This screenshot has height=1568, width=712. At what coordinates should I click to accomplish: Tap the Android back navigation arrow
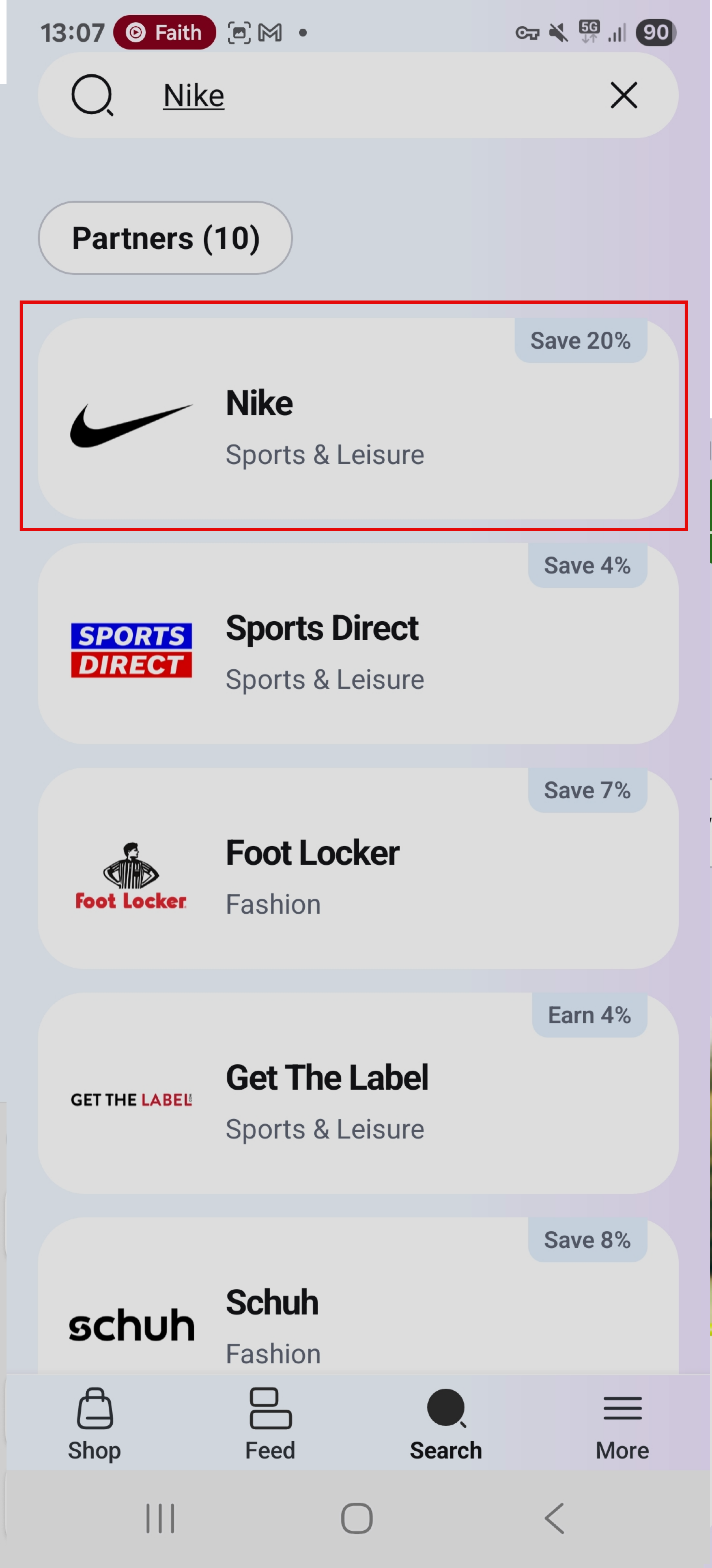pyautogui.click(x=552, y=1517)
